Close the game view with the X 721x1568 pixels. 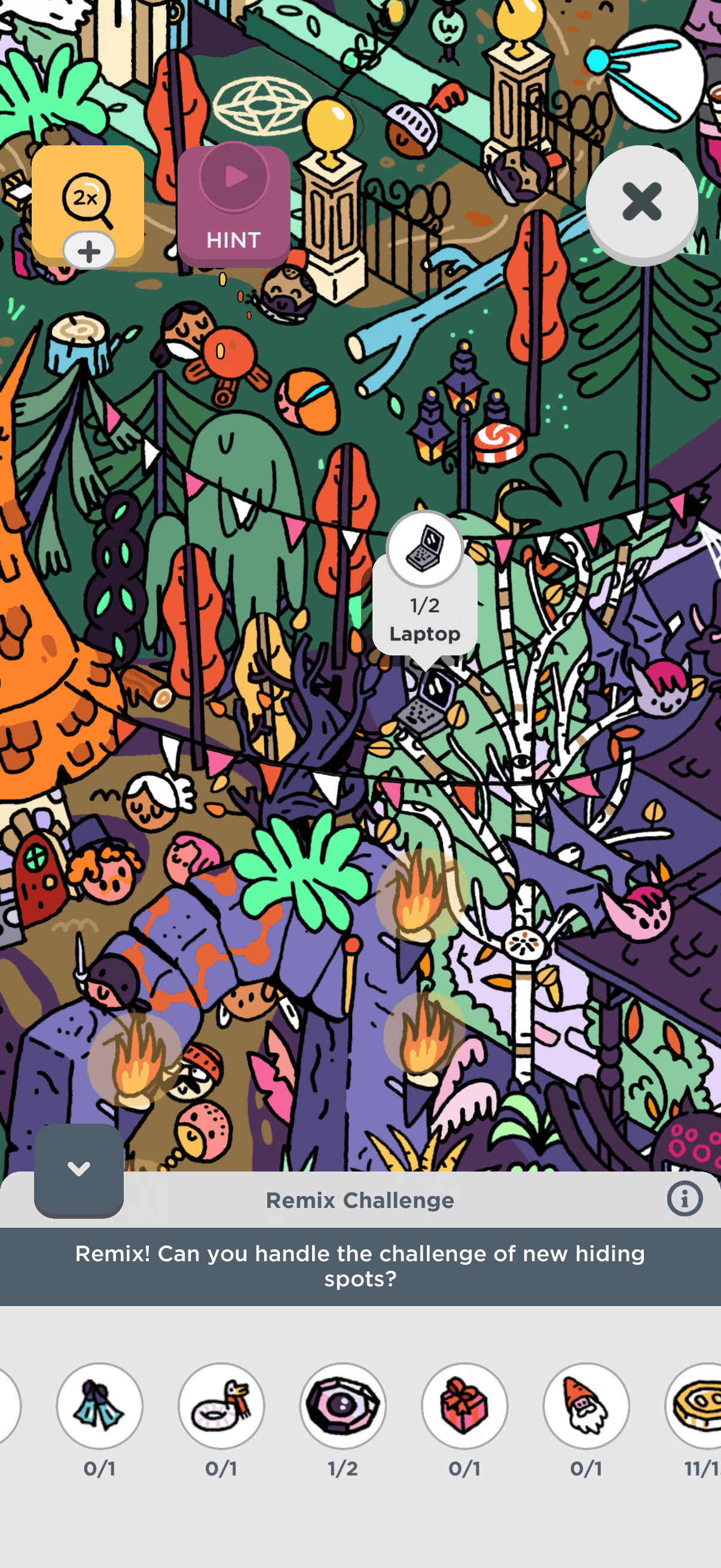click(x=641, y=203)
